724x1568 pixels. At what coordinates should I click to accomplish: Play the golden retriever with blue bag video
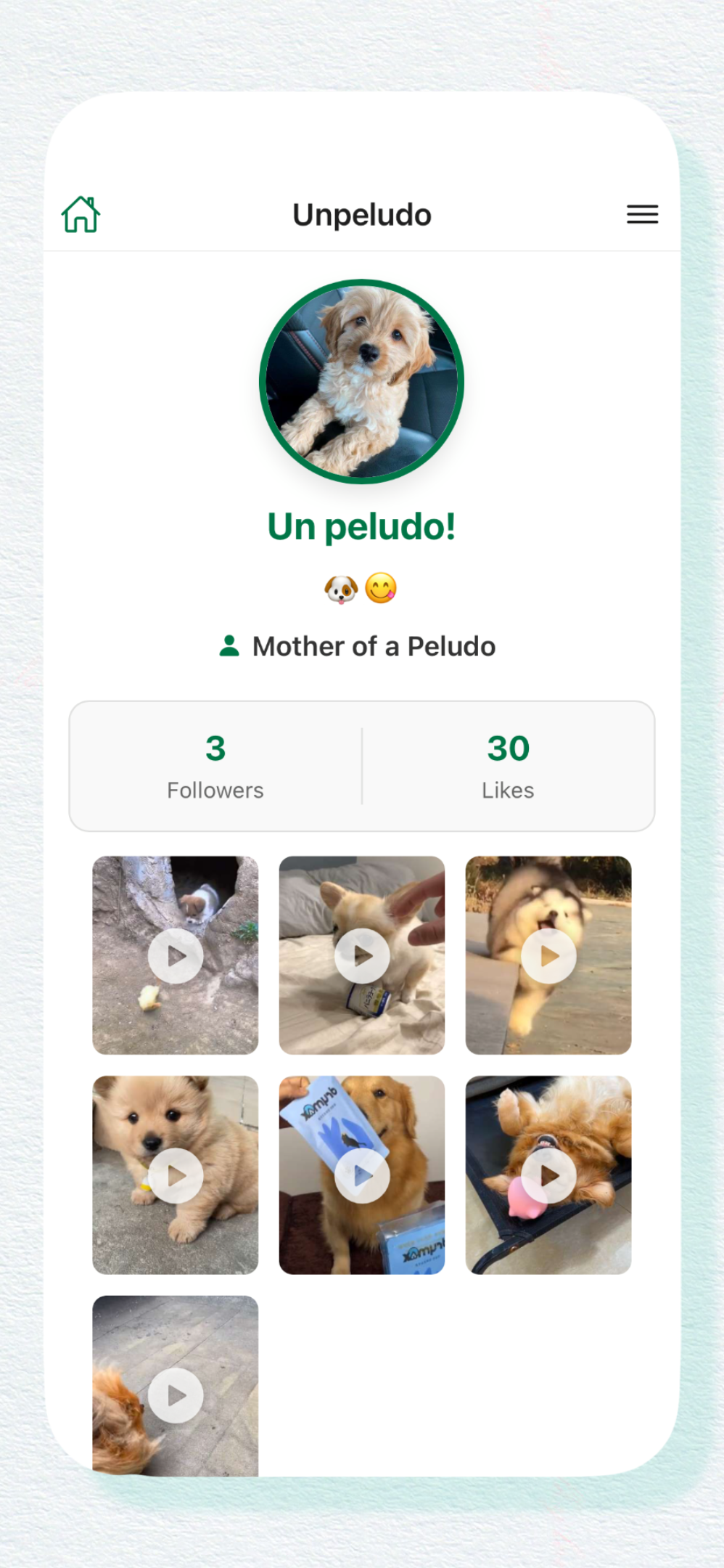pos(362,1175)
